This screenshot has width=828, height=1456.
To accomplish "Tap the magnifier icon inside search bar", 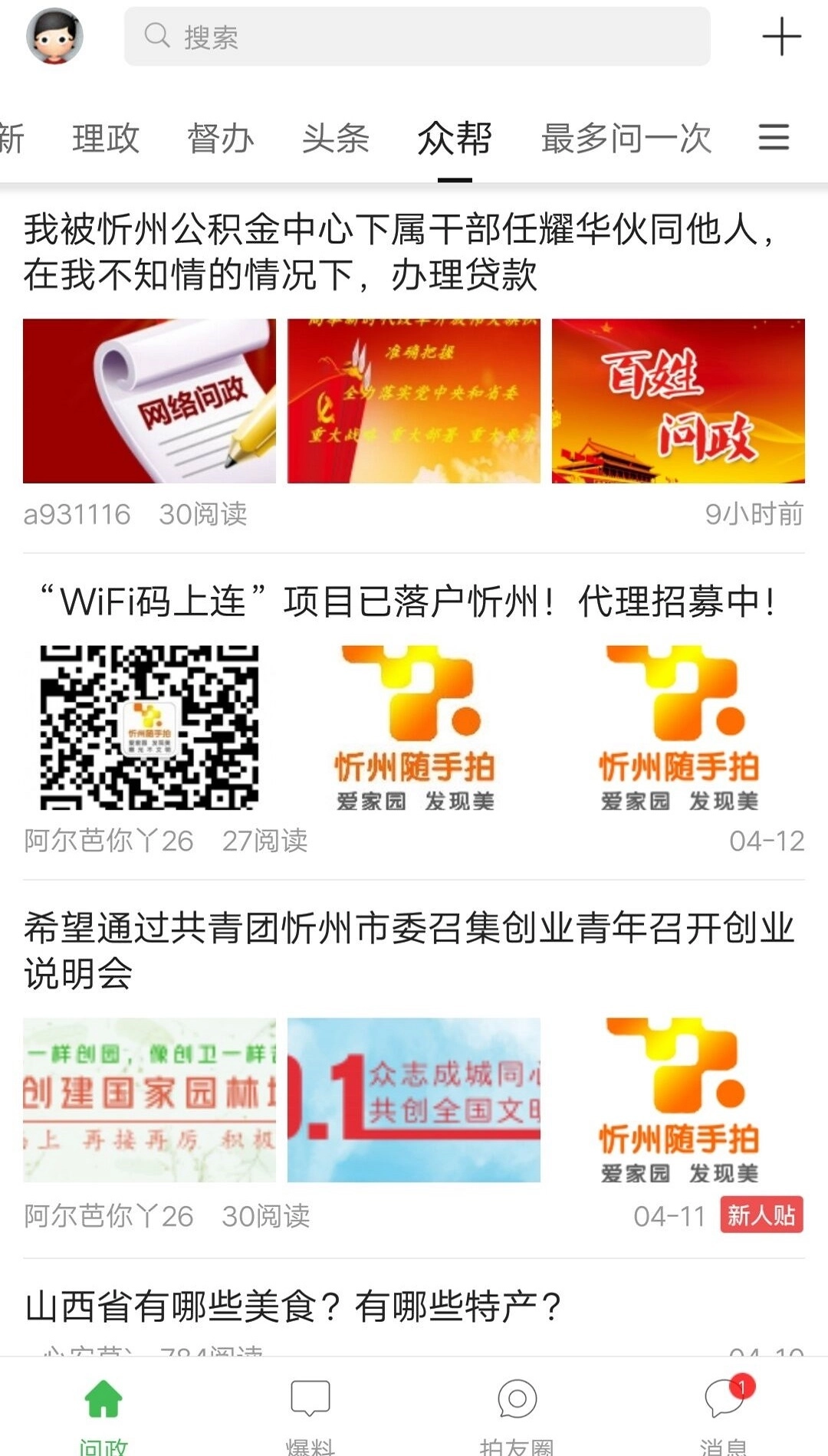I will (x=157, y=37).
